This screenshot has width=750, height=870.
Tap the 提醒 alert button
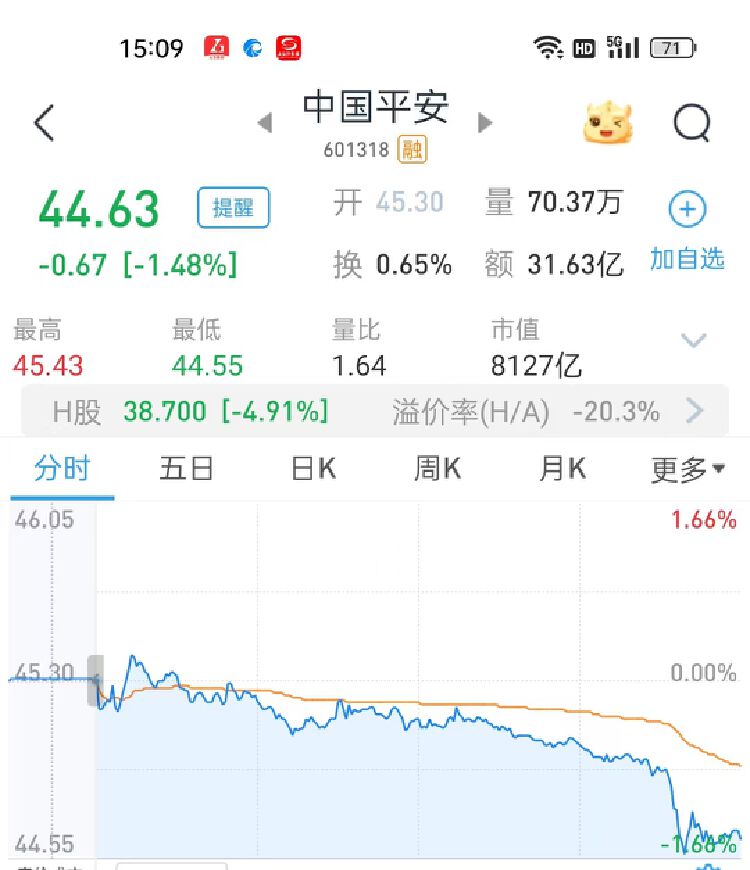point(233,208)
